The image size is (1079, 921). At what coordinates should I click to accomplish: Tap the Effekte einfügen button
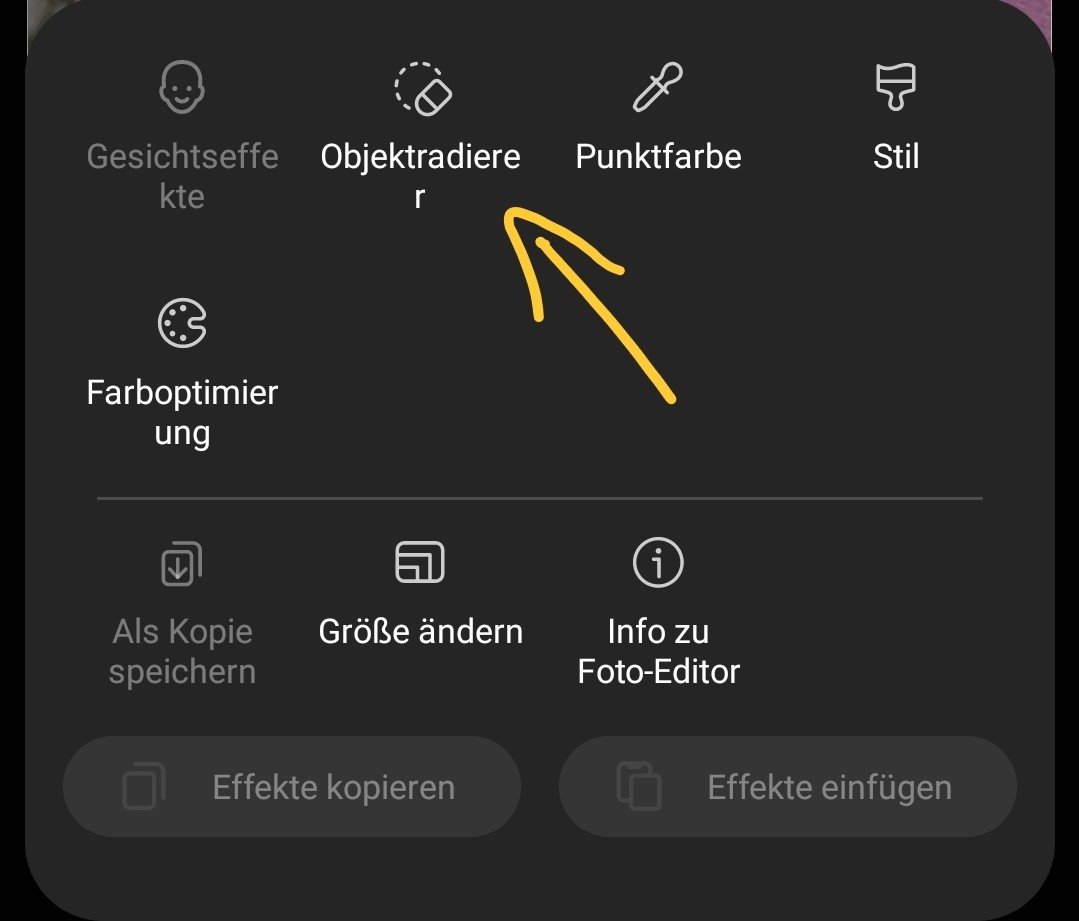[788, 787]
